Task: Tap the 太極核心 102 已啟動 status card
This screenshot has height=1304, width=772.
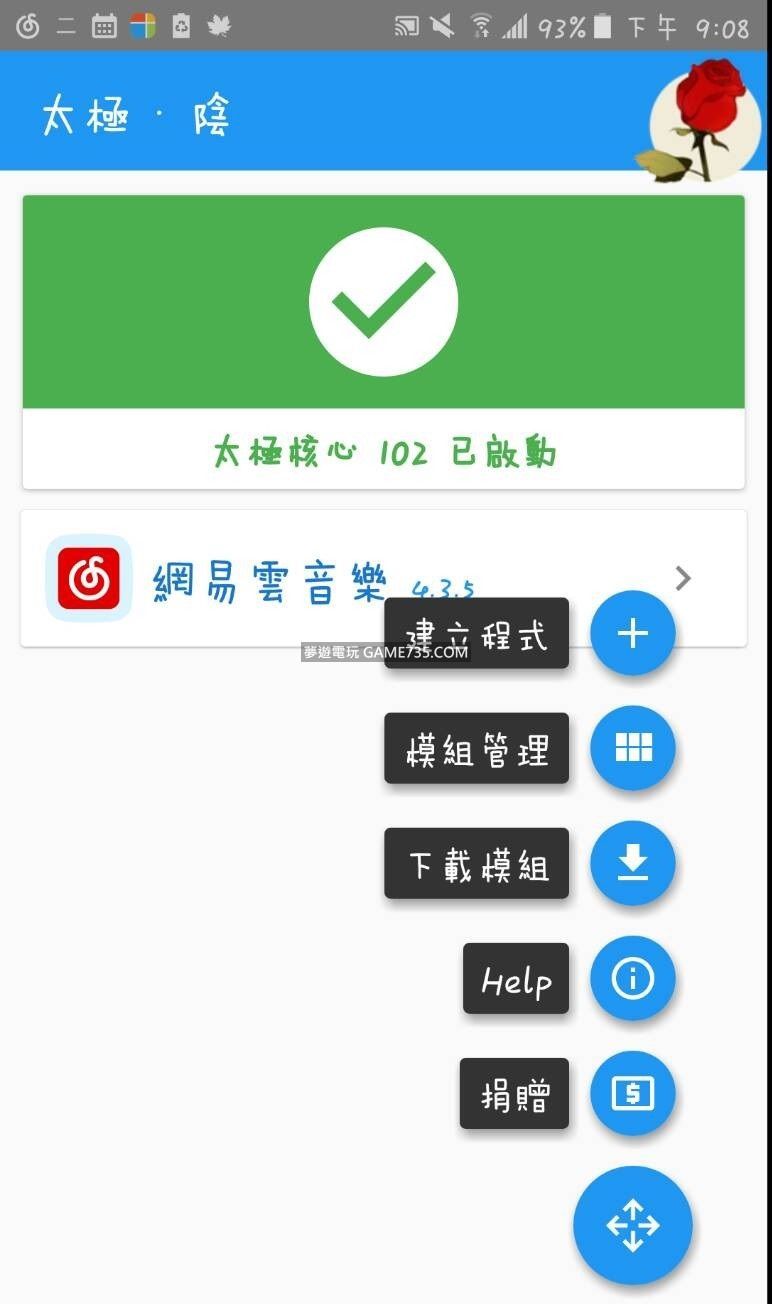Action: tap(383, 342)
